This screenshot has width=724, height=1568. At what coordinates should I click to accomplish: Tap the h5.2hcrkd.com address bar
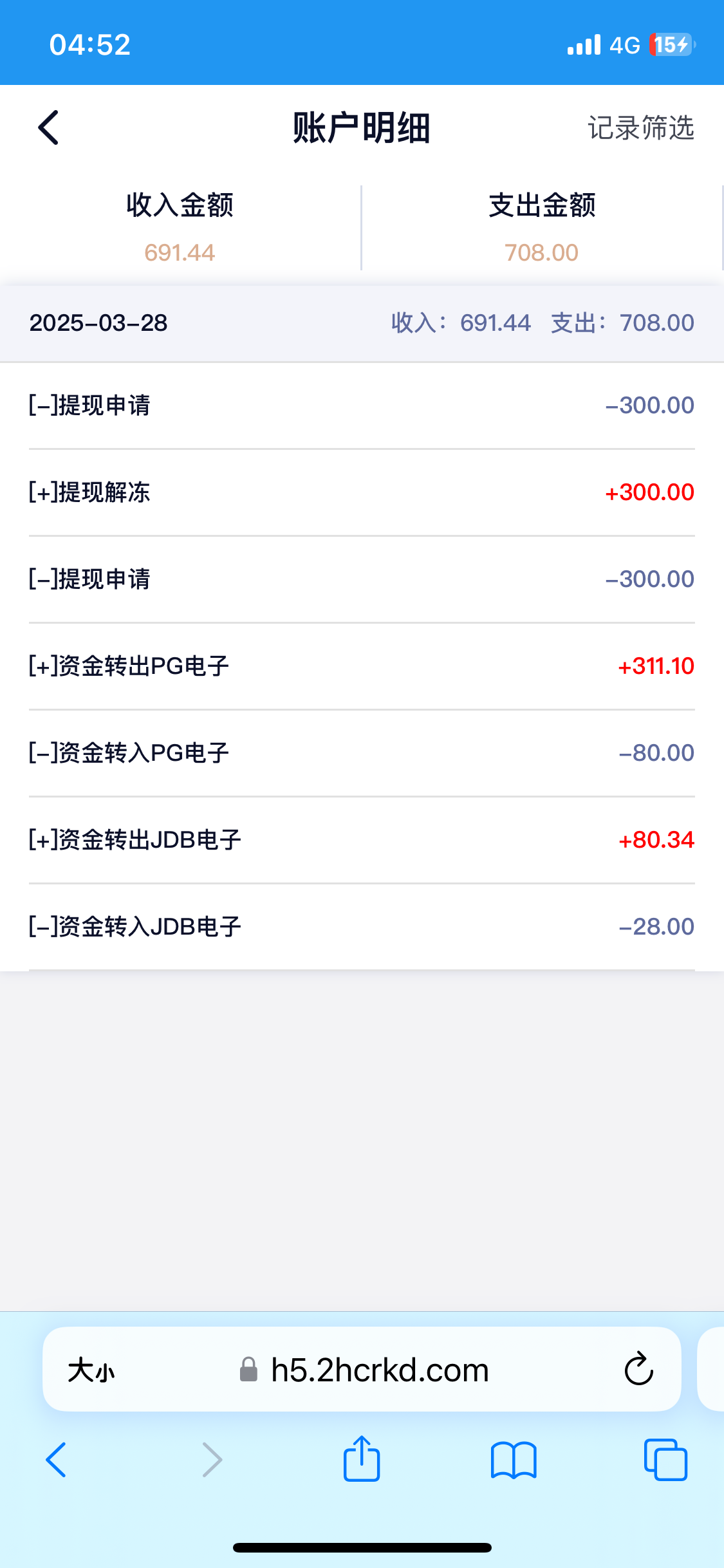(x=362, y=1369)
